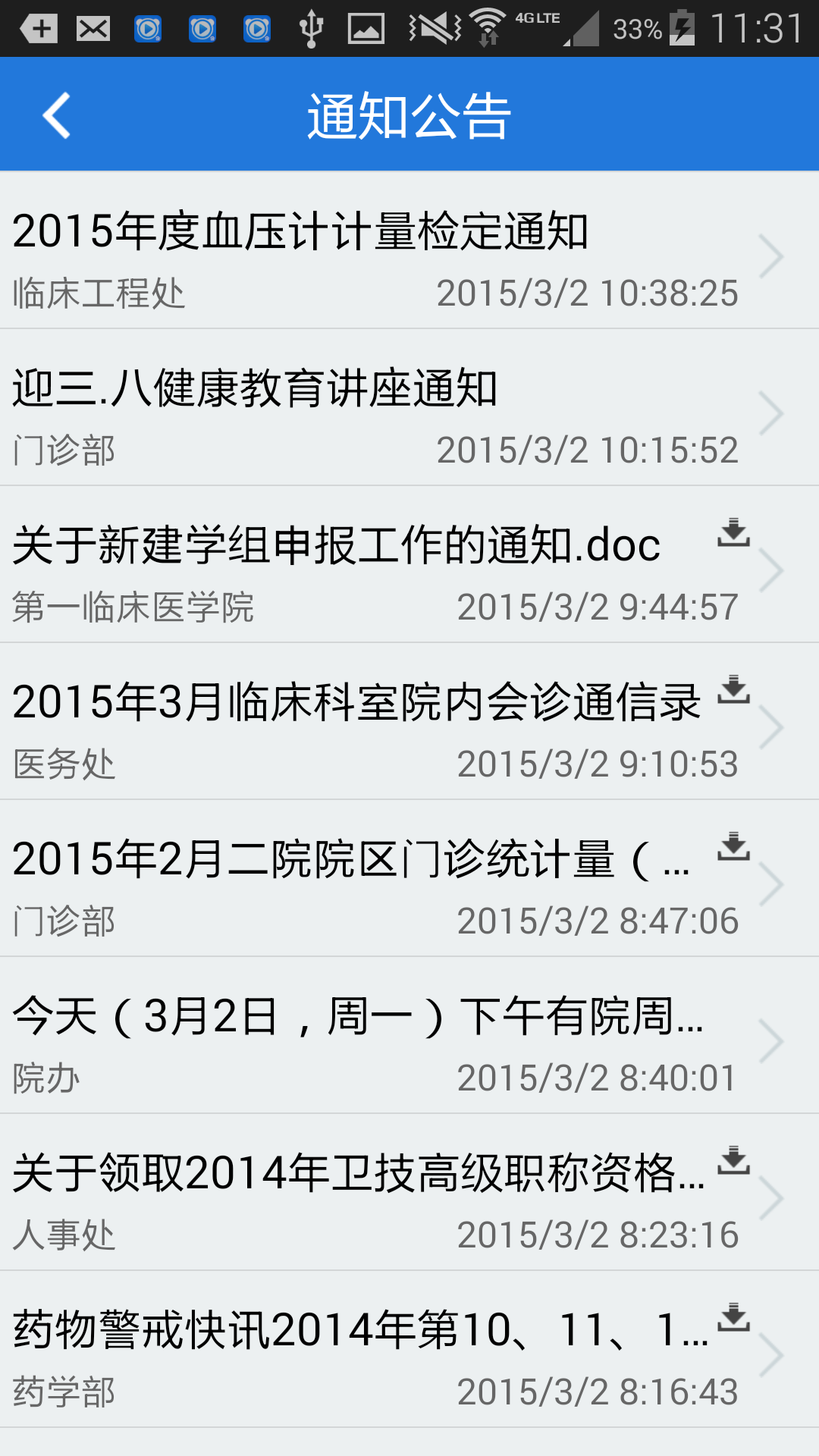The height and width of the screenshot is (1456, 819).
Task: Download the 关于新建学组申报工作的通知.doc attachment
Action: click(733, 533)
